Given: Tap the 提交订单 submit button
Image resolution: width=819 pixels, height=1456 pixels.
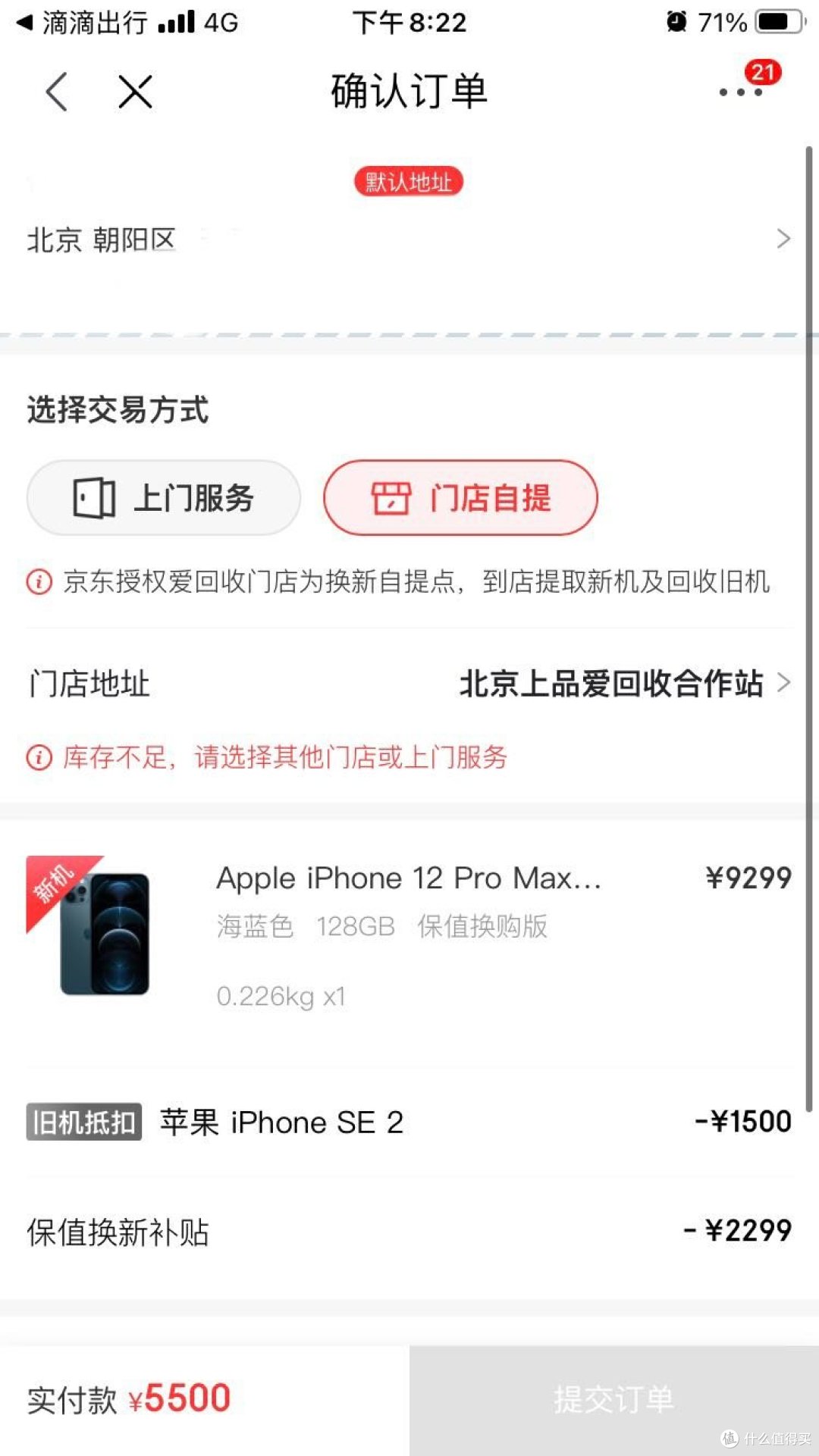Looking at the screenshot, I should [x=614, y=1399].
